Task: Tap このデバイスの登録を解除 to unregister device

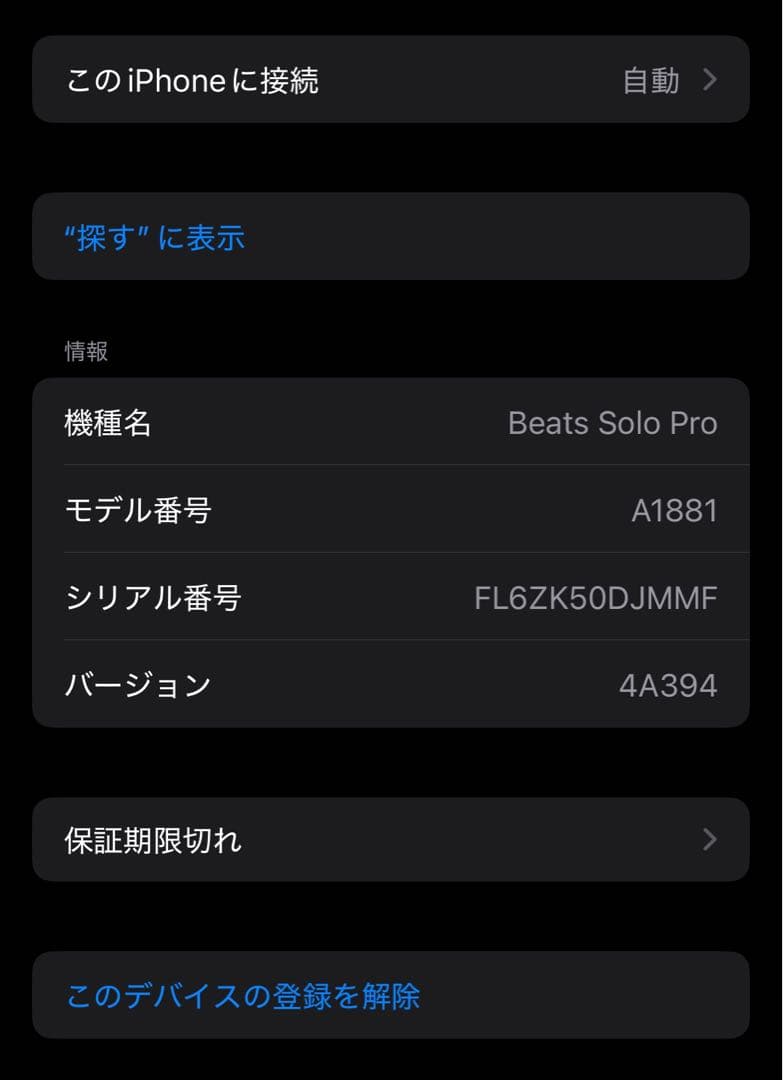Action: pos(244,996)
